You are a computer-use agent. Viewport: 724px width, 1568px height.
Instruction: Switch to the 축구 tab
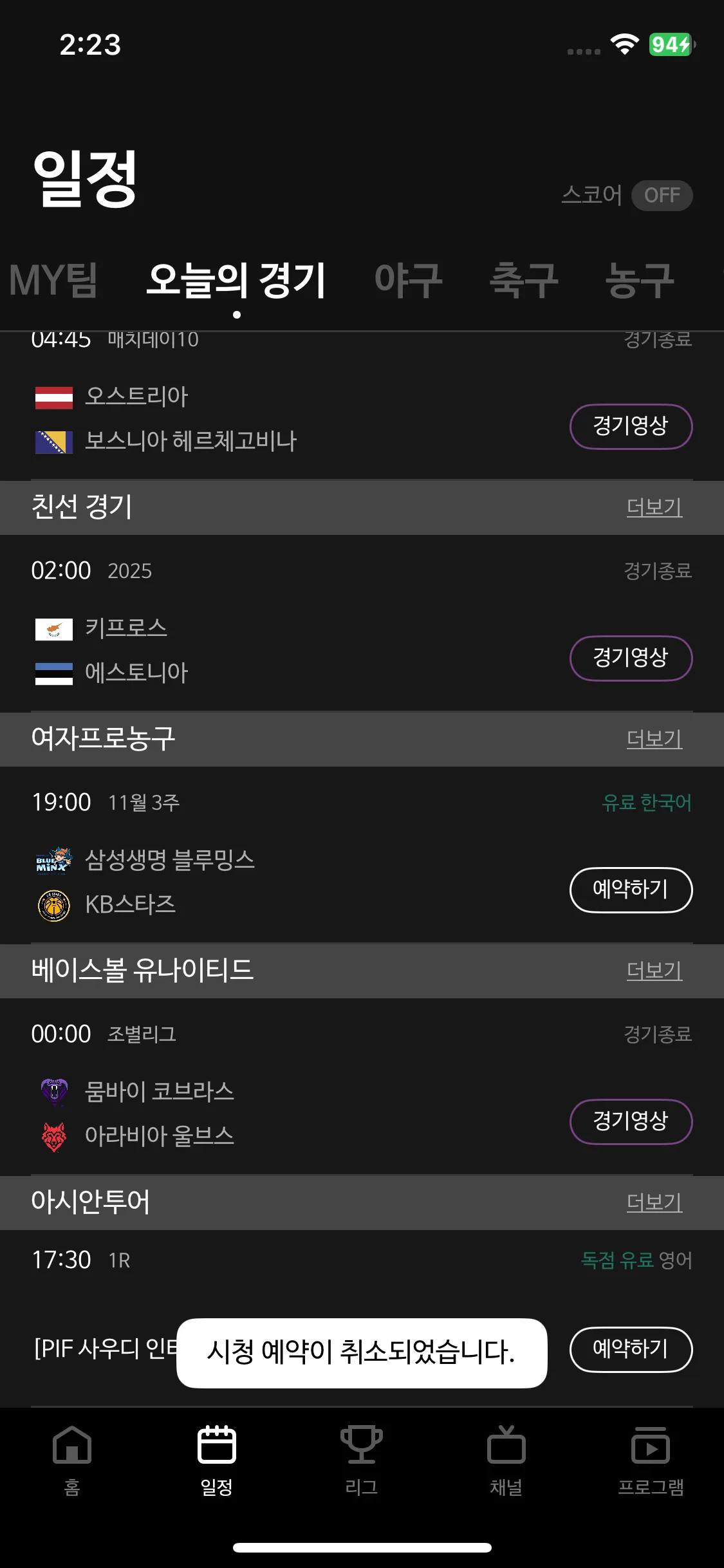(x=523, y=281)
